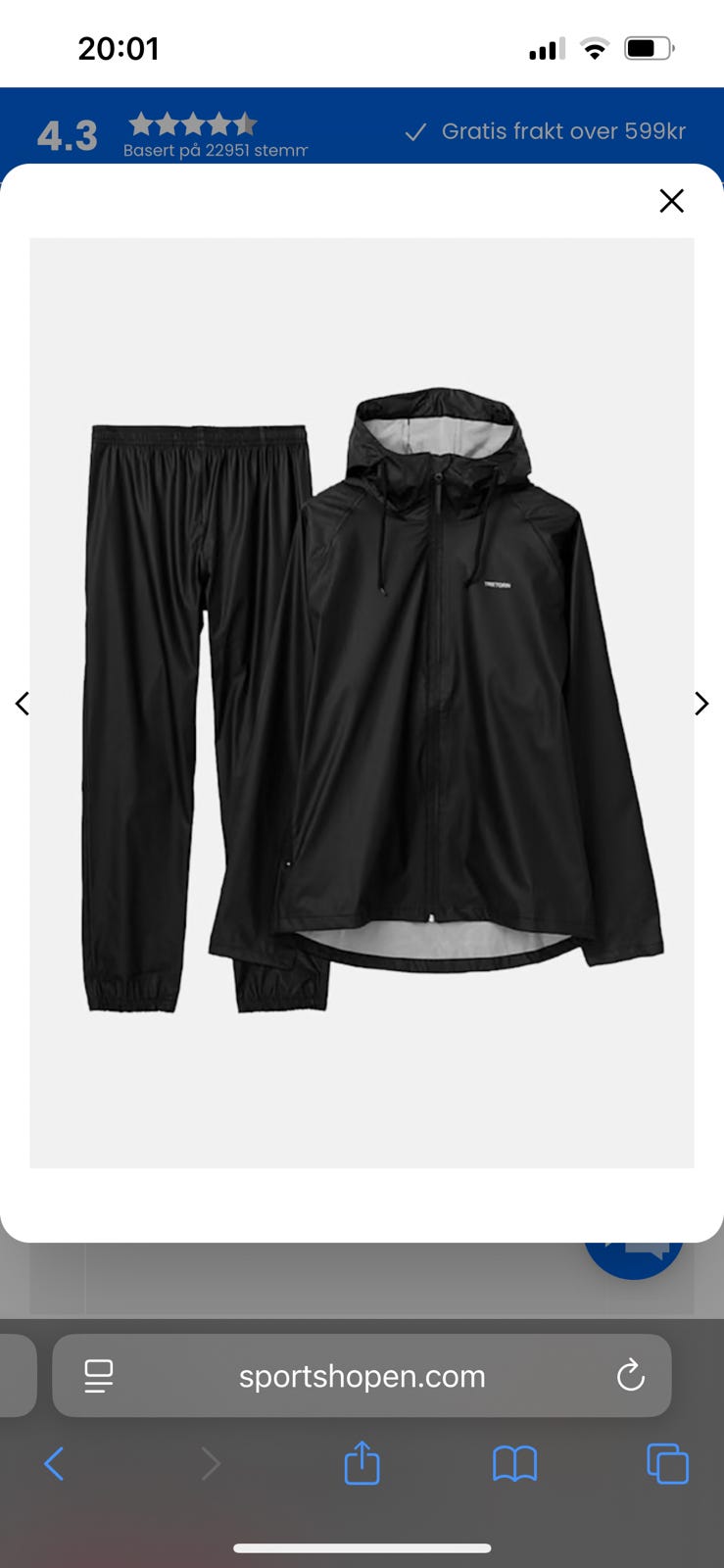
Task: Open the page settings menu in address bar
Action: [99, 1376]
